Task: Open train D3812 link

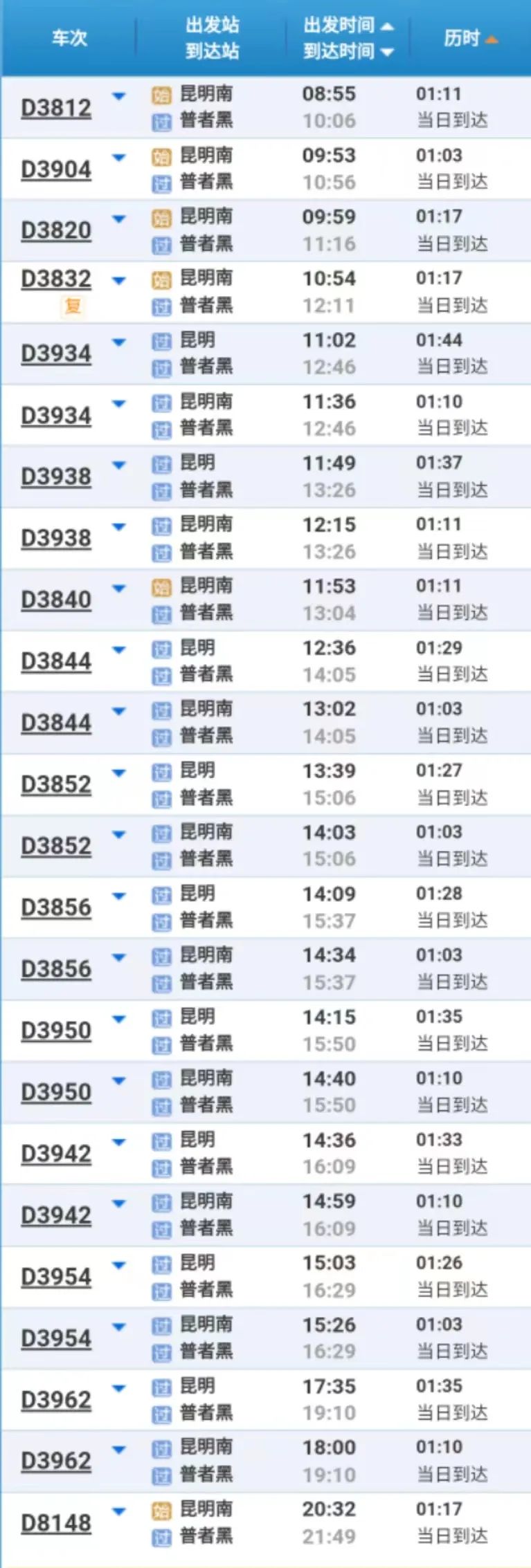Action: (57, 106)
